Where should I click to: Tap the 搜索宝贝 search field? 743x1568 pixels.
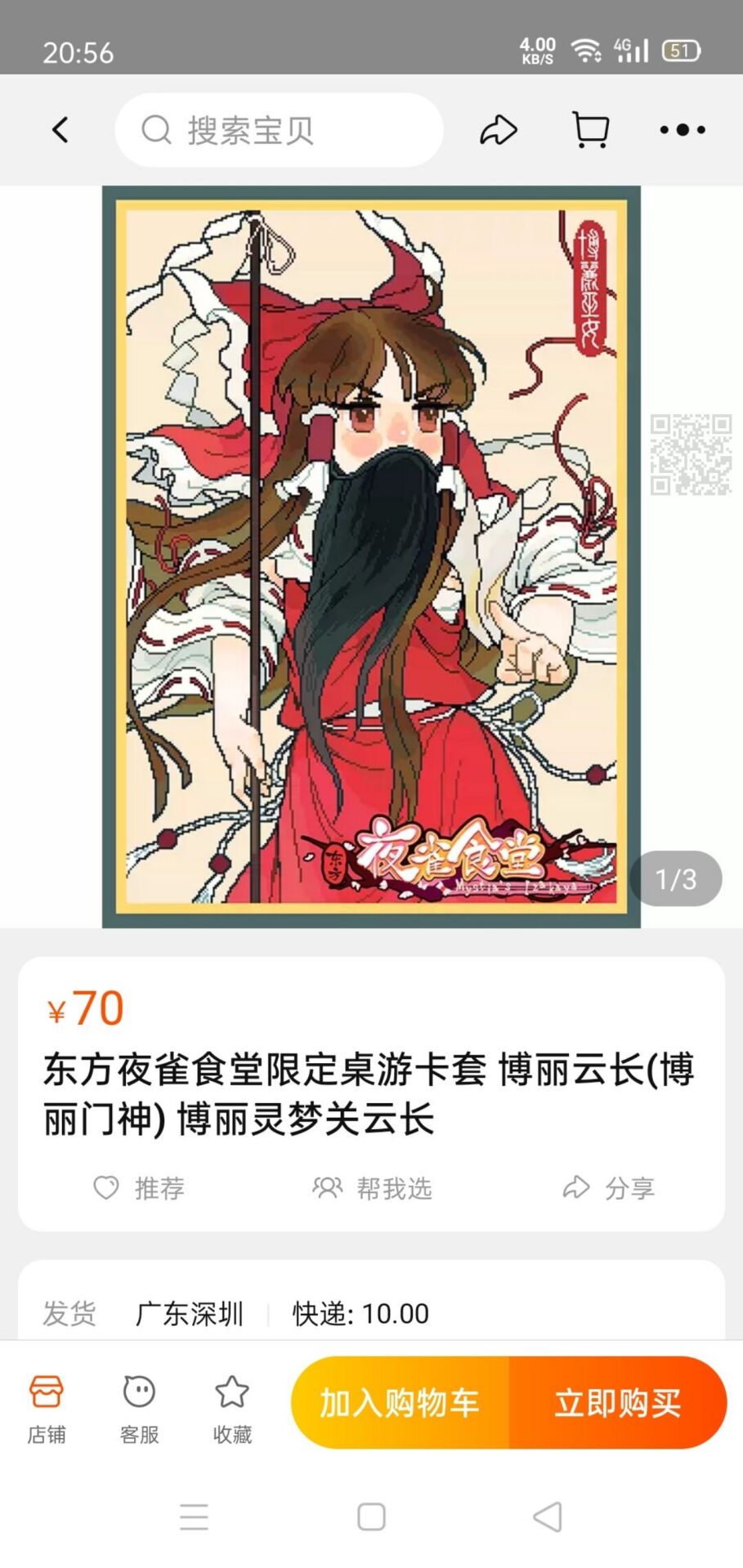click(278, 130)
